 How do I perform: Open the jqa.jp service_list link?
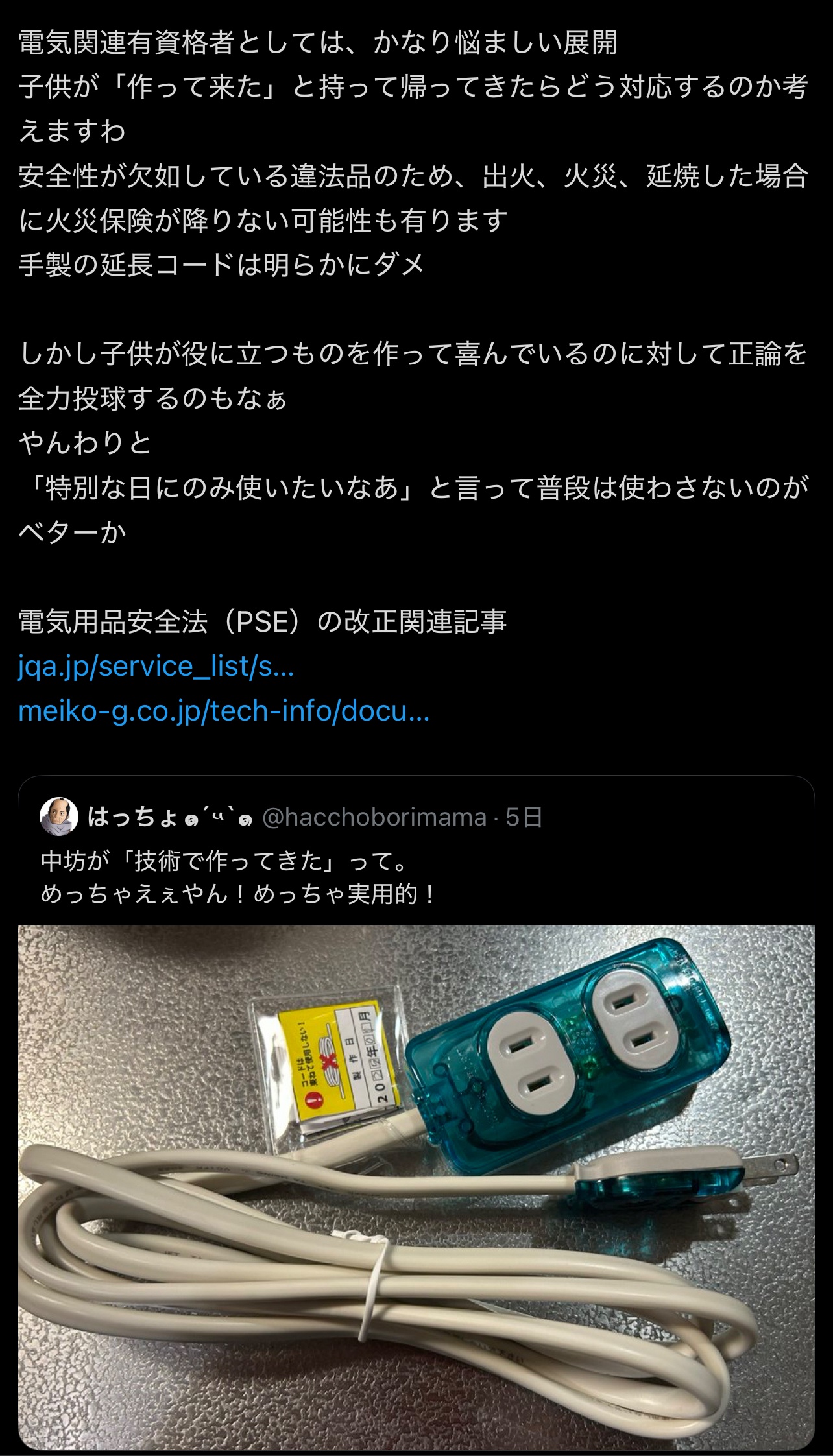(156, 667)
